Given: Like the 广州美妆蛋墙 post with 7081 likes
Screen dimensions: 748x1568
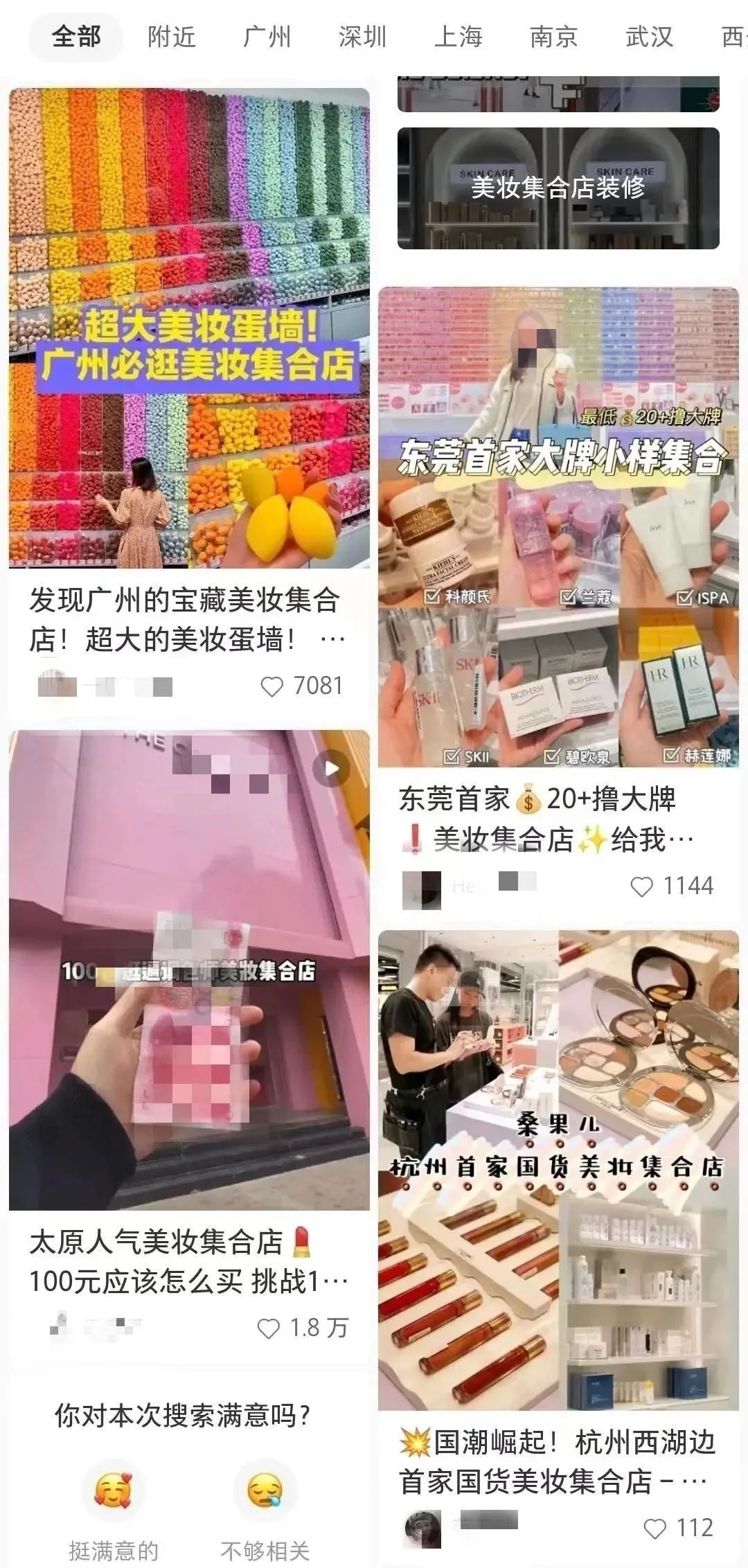Looking at the screenshot, I should [272, 686].
